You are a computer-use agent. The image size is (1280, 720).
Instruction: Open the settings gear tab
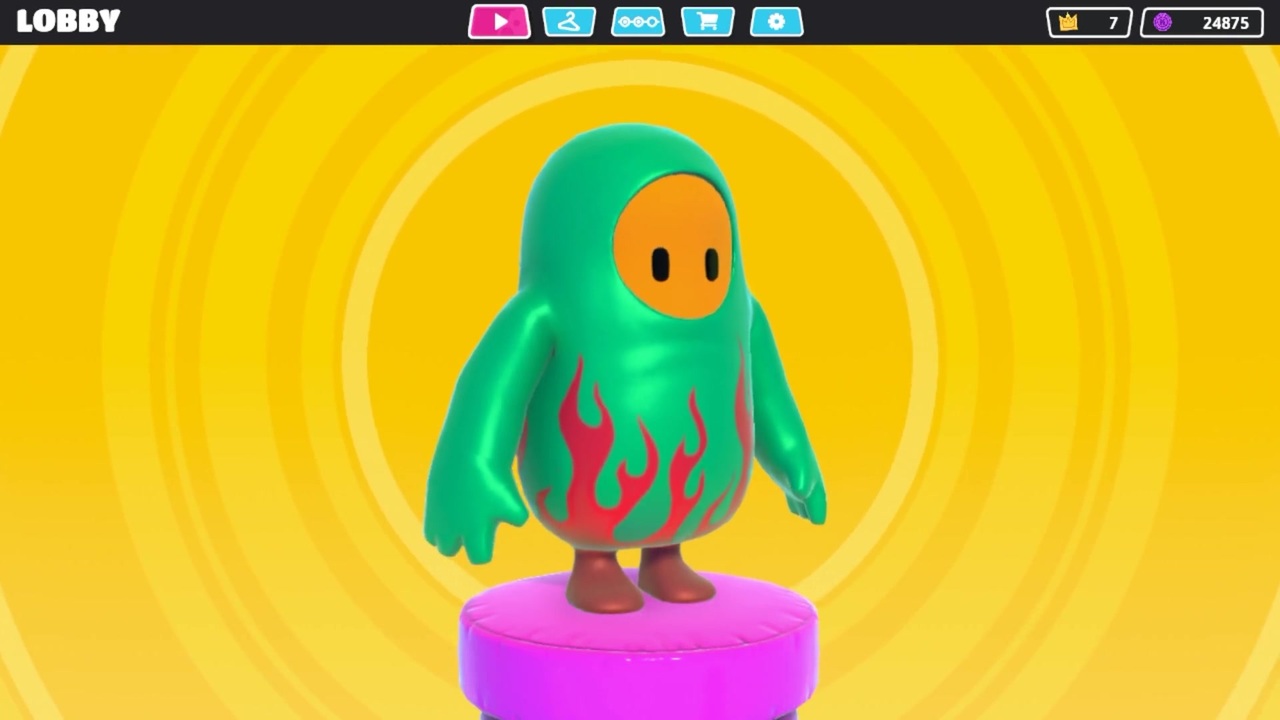pos(776,22)
